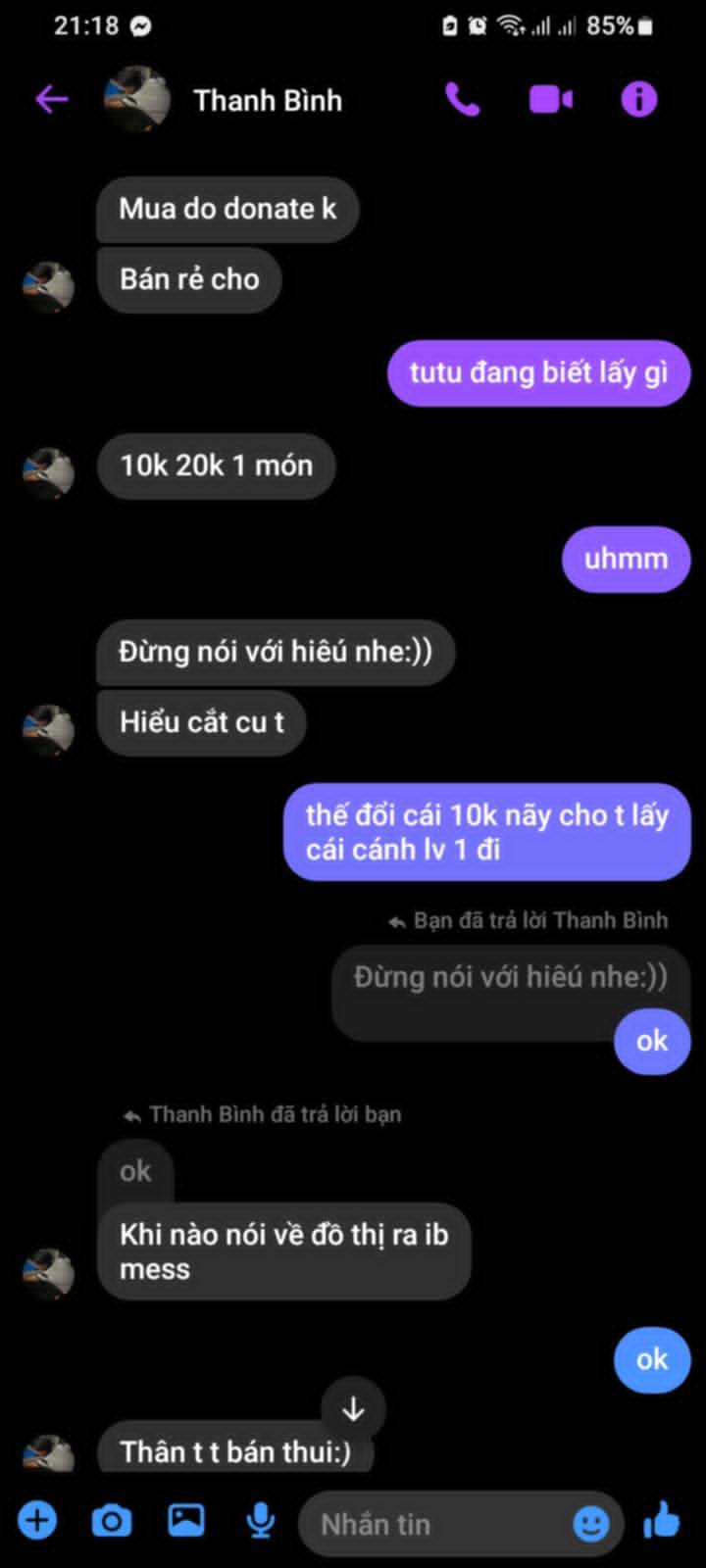Go back to the chat list
Screen dimensions: 706x1568
click(x=51, y=99)
